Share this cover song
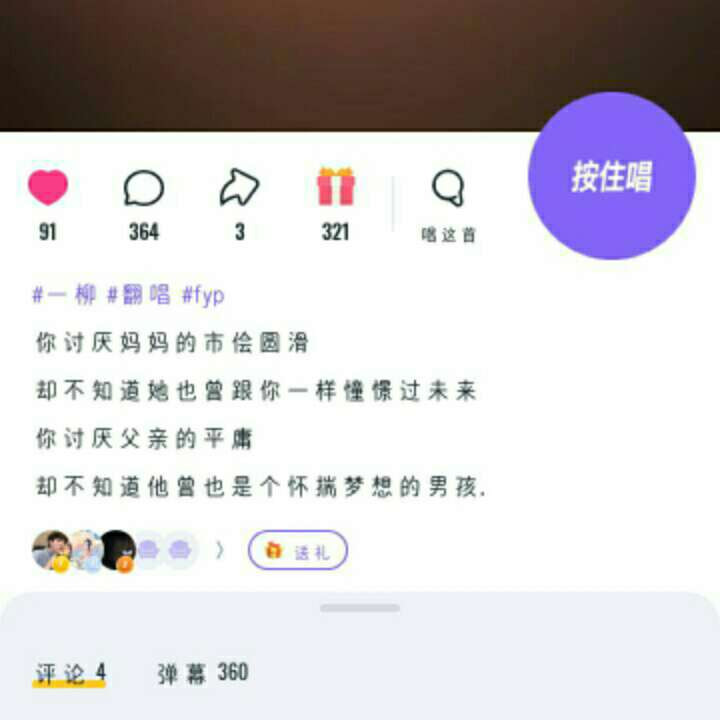Screen dimensions: 720x720 (239, 188)
